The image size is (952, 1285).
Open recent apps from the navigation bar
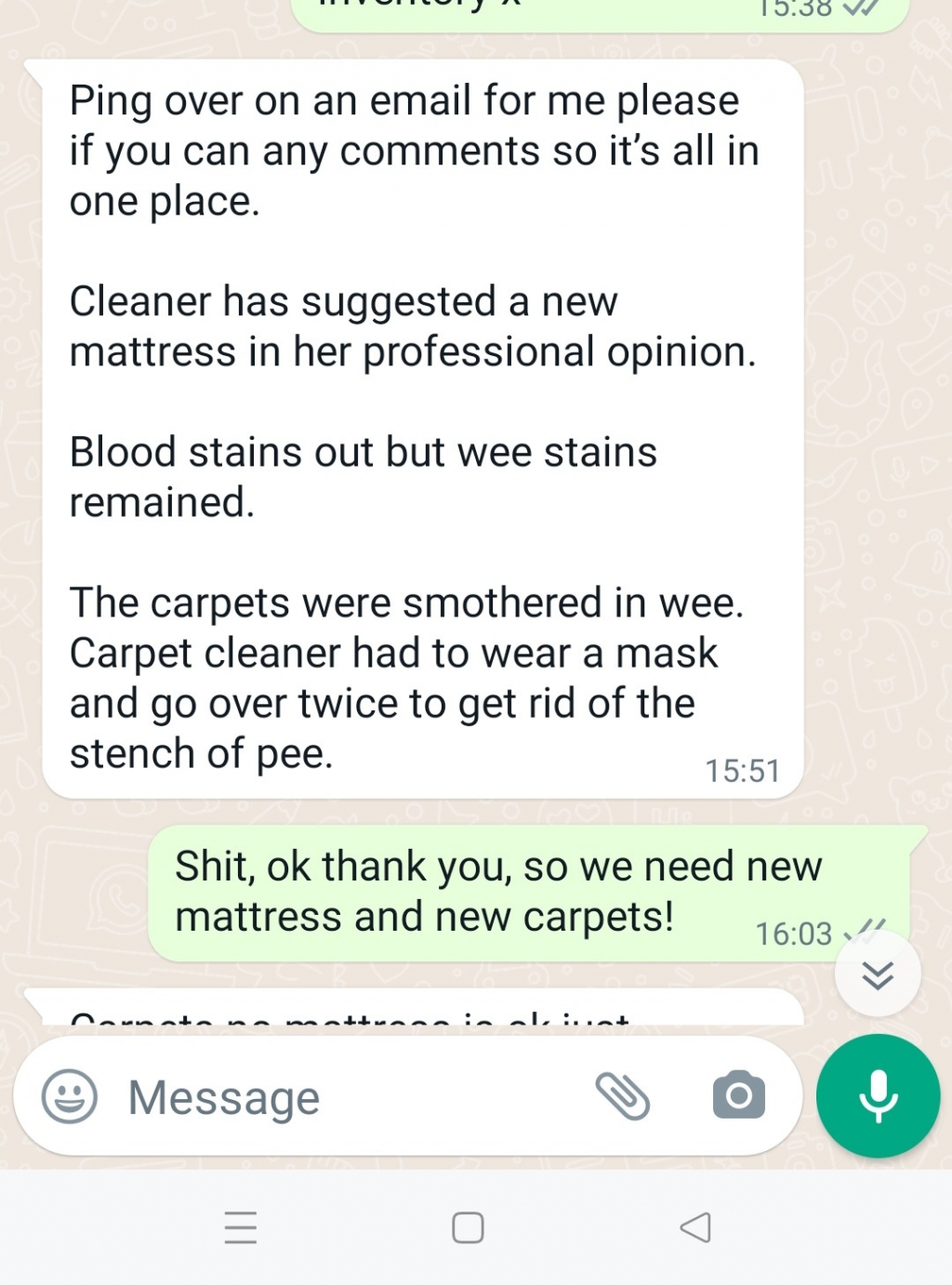pyautogui.click(x=241, y=1227)
